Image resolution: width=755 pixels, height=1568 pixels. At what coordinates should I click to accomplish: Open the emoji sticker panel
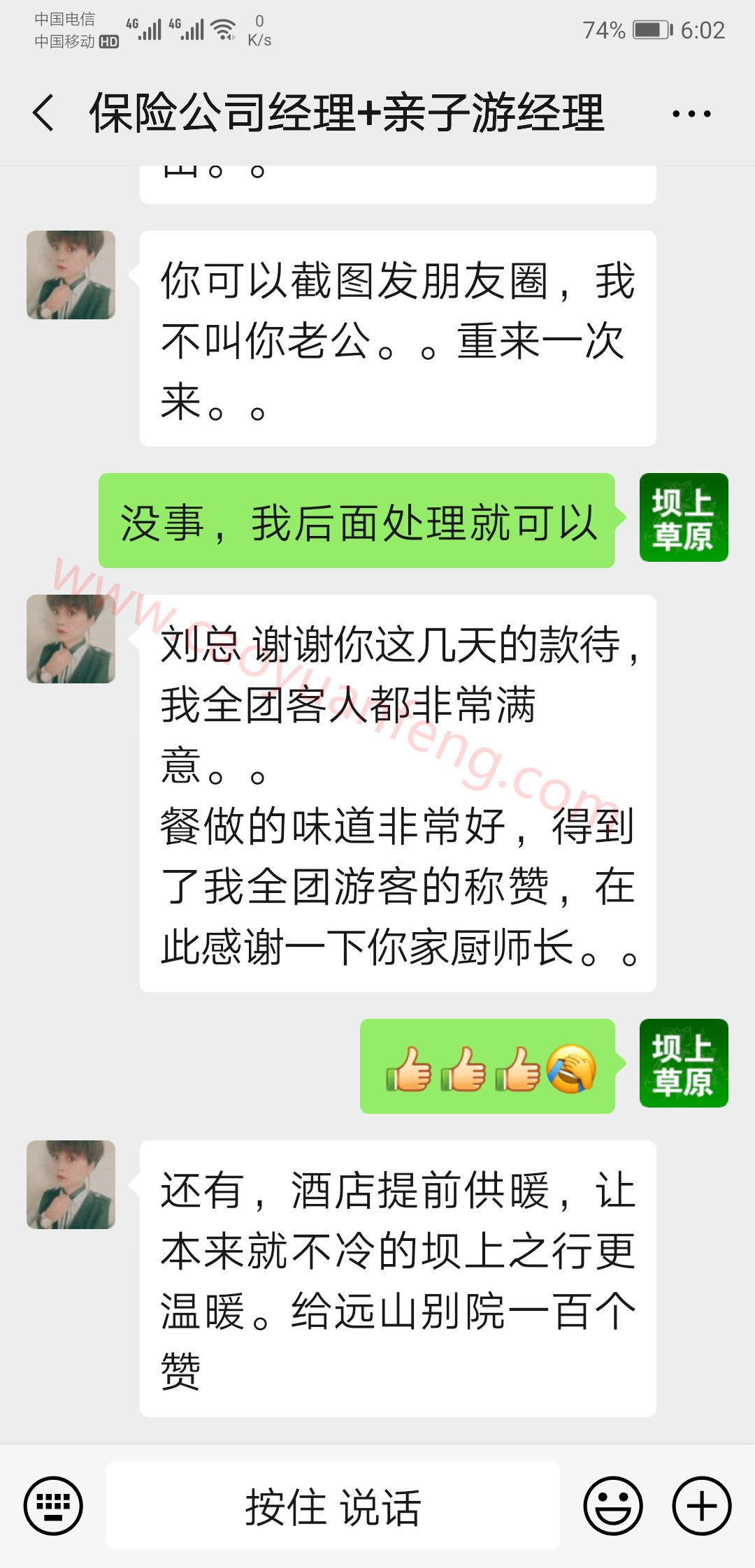point(613,1506)
